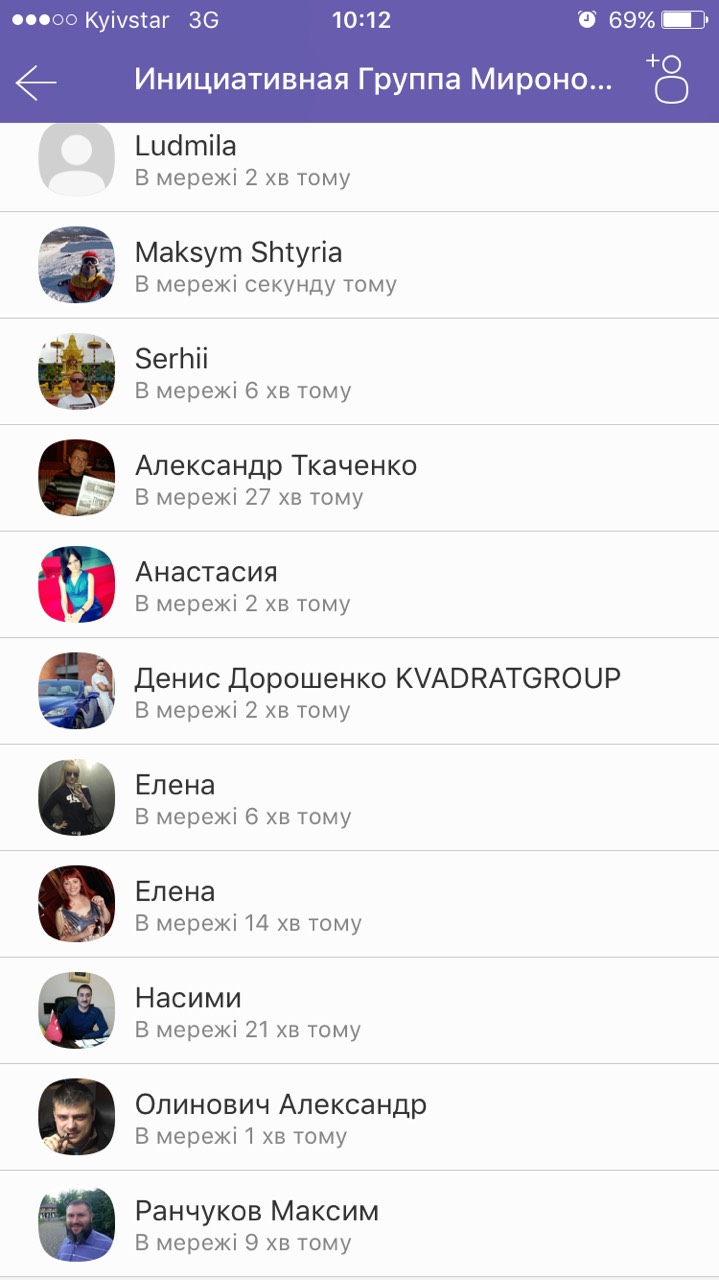719x1280 pixels.
Task: Open Олинович Александр's contact
Action: (359, 1118)
